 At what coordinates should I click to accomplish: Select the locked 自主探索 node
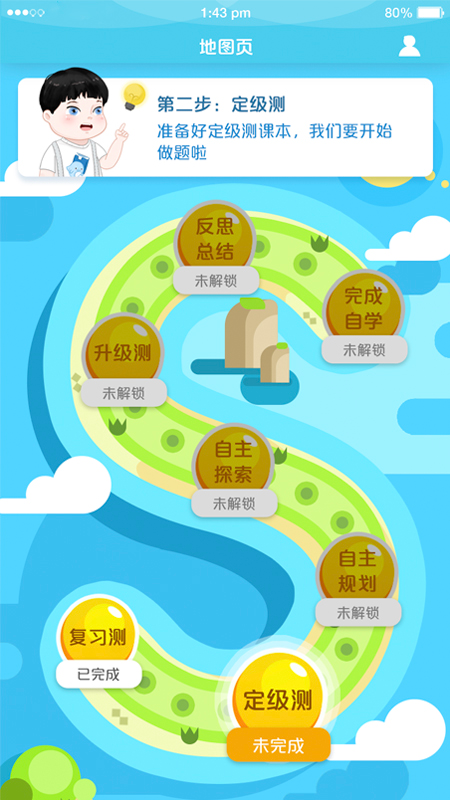[234, 470]
